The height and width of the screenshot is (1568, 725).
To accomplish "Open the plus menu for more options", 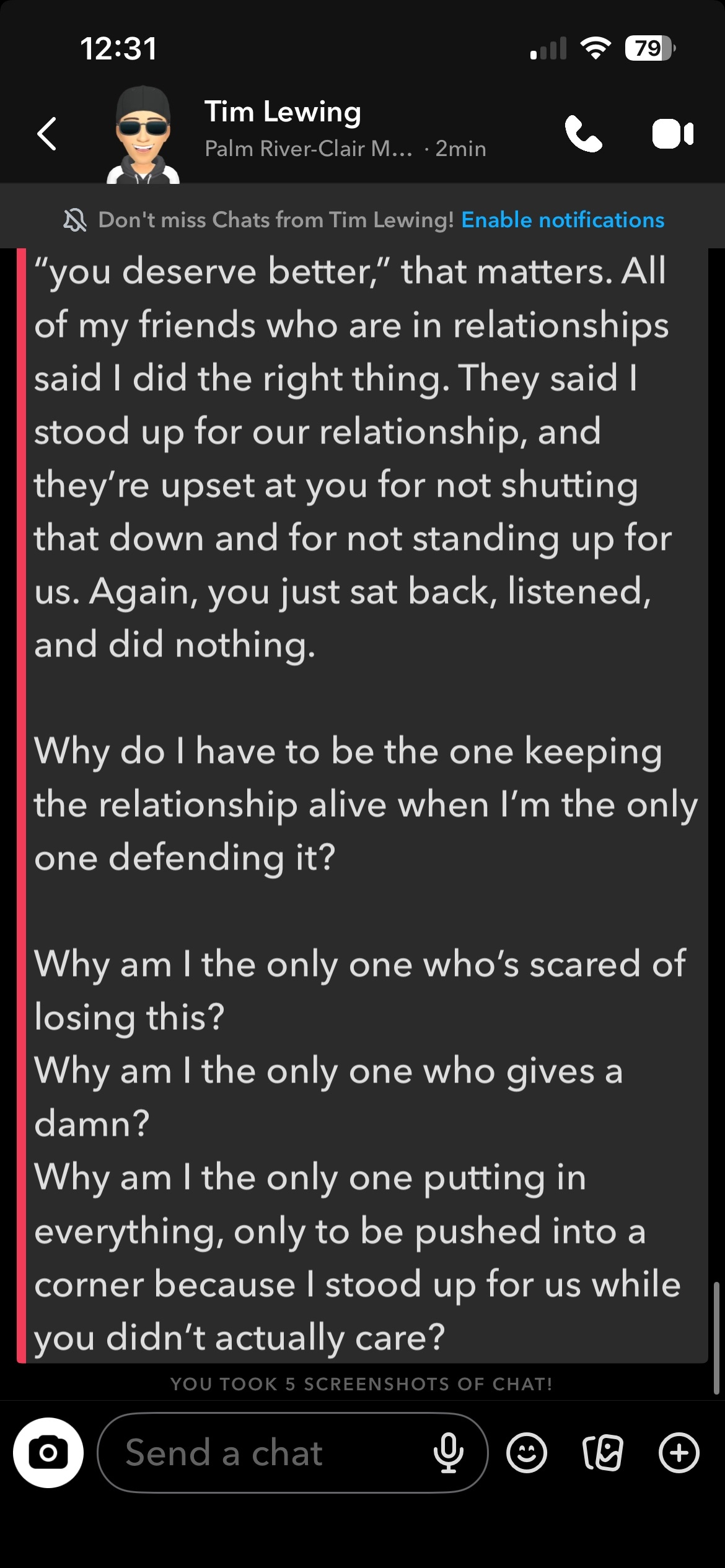I will pyautogui.click(x=679, y=1453).
